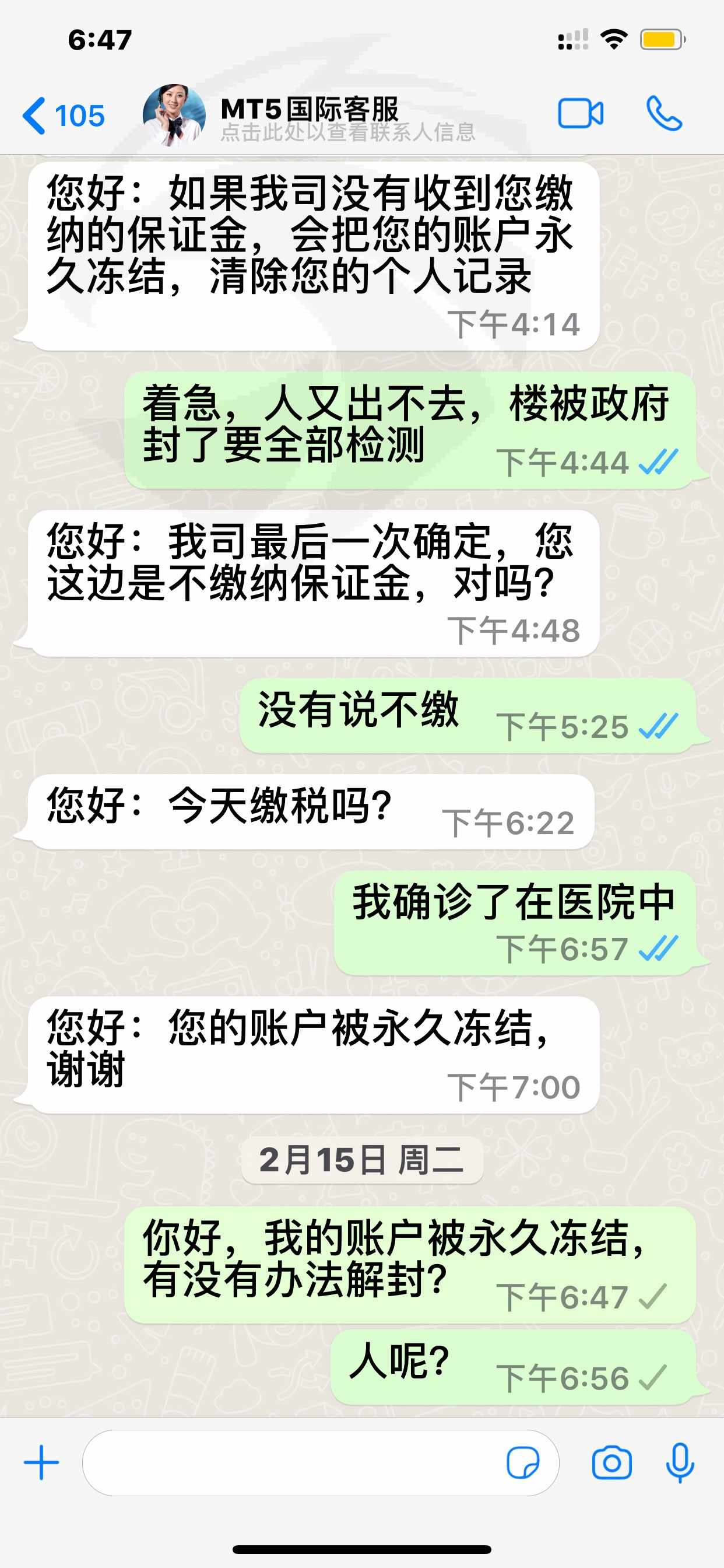Start a video call
Image resolution: width=724 pixels, height=1568 pixels.
click(x=581, y=114)
